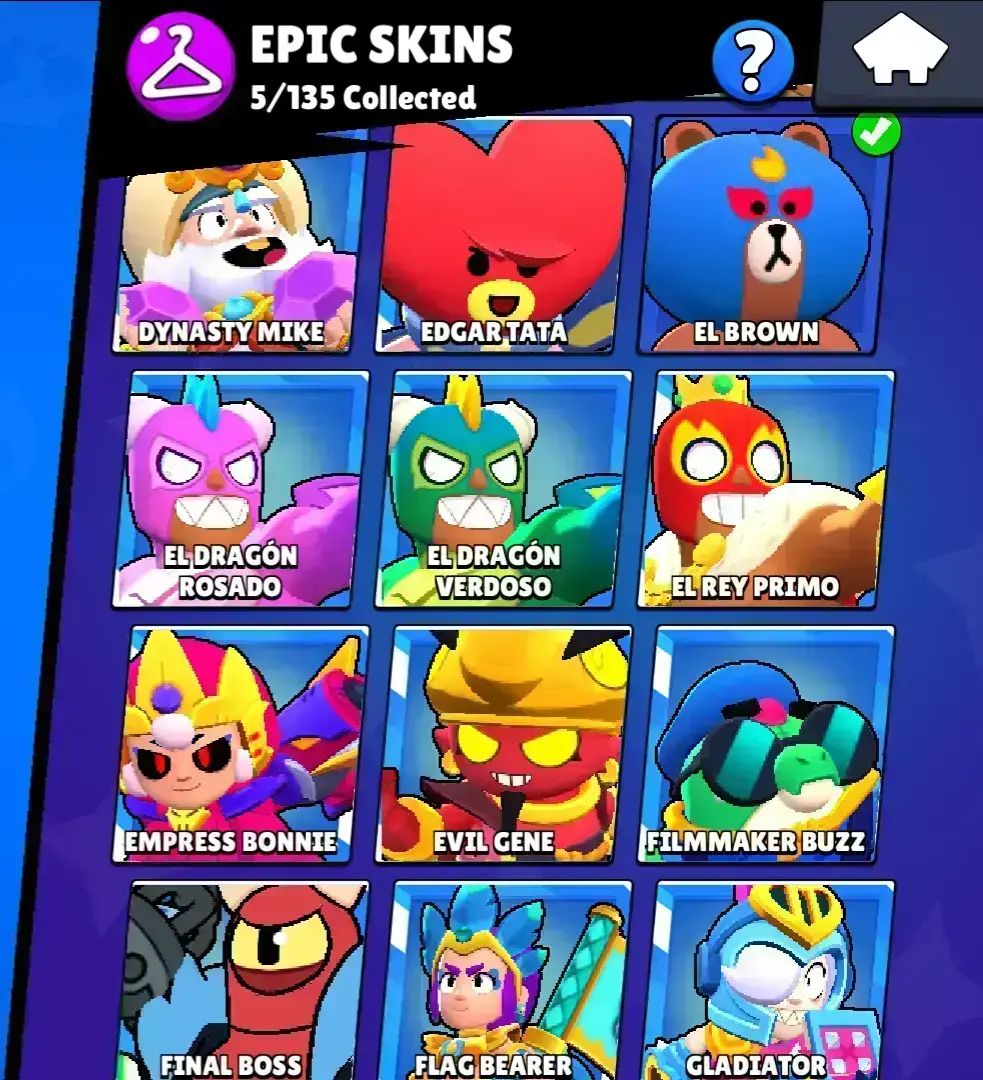This screenshot has height=1080, width=983.
Task: Open the Evil Gene skin
Action: (x=503, y=745)
